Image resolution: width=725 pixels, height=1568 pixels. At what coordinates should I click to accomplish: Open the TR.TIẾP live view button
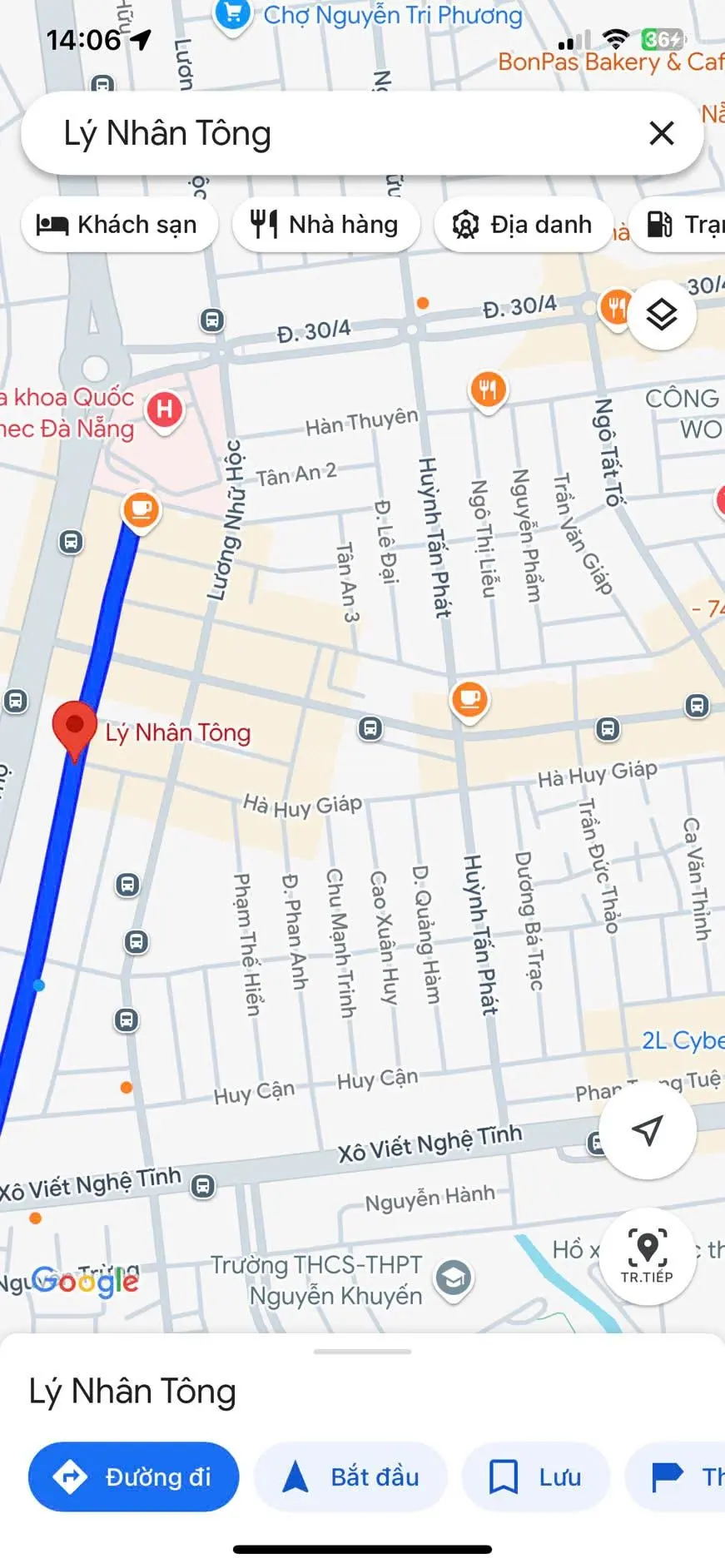648,1255
